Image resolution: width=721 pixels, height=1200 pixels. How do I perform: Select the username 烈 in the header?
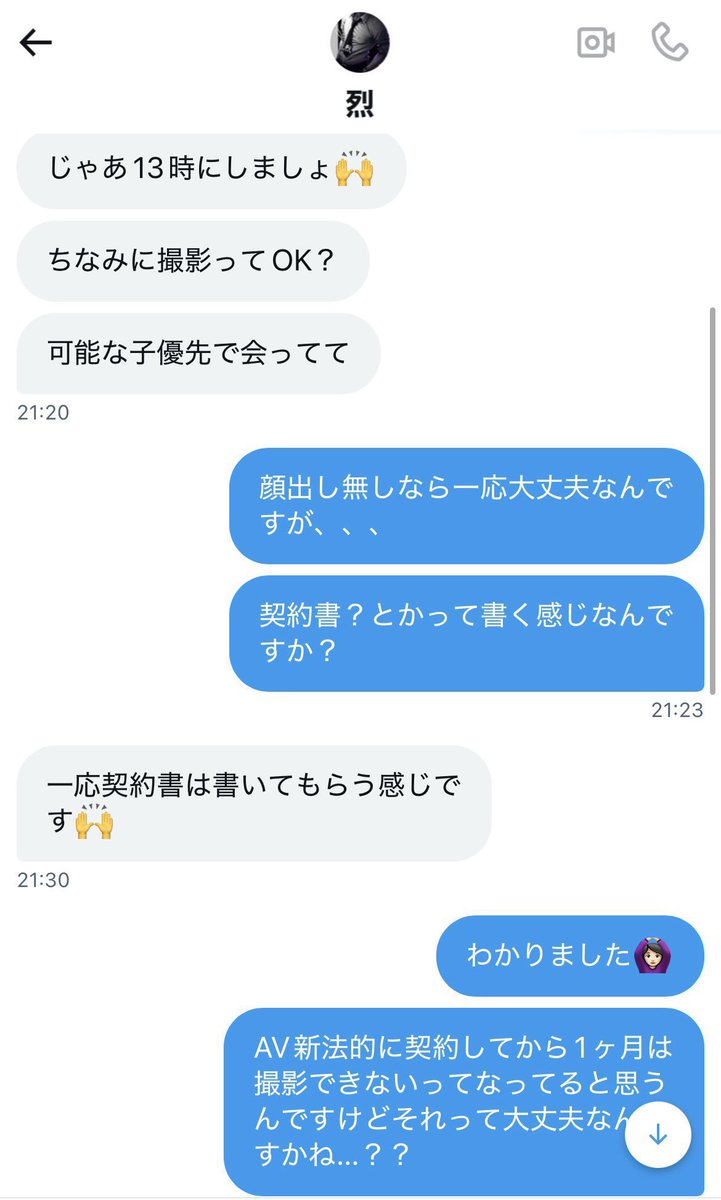pyautogui.click(x=360, y=103)
